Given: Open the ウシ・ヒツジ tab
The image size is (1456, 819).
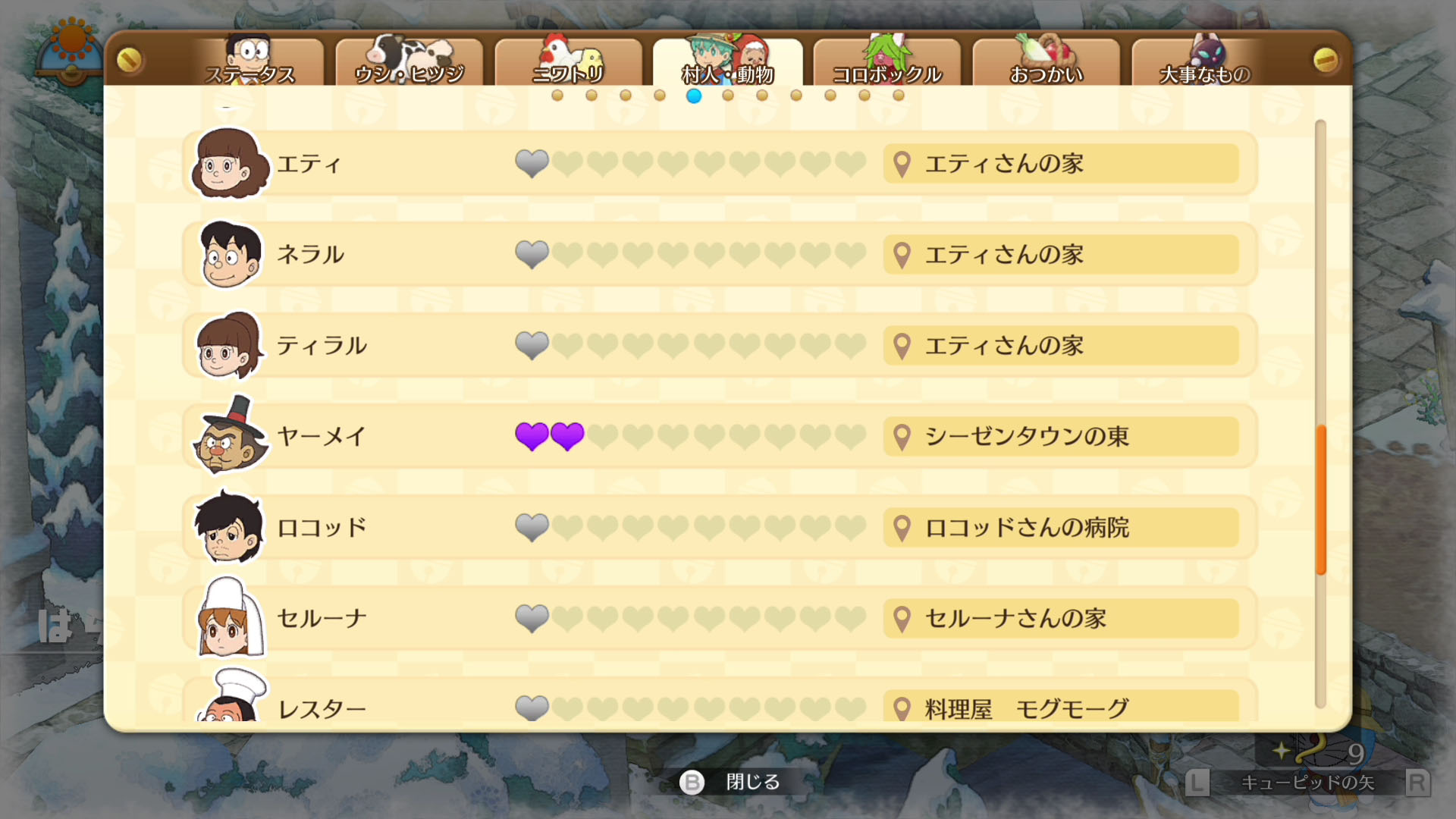Looking at the screenshot, I should (x=409, y=62).
